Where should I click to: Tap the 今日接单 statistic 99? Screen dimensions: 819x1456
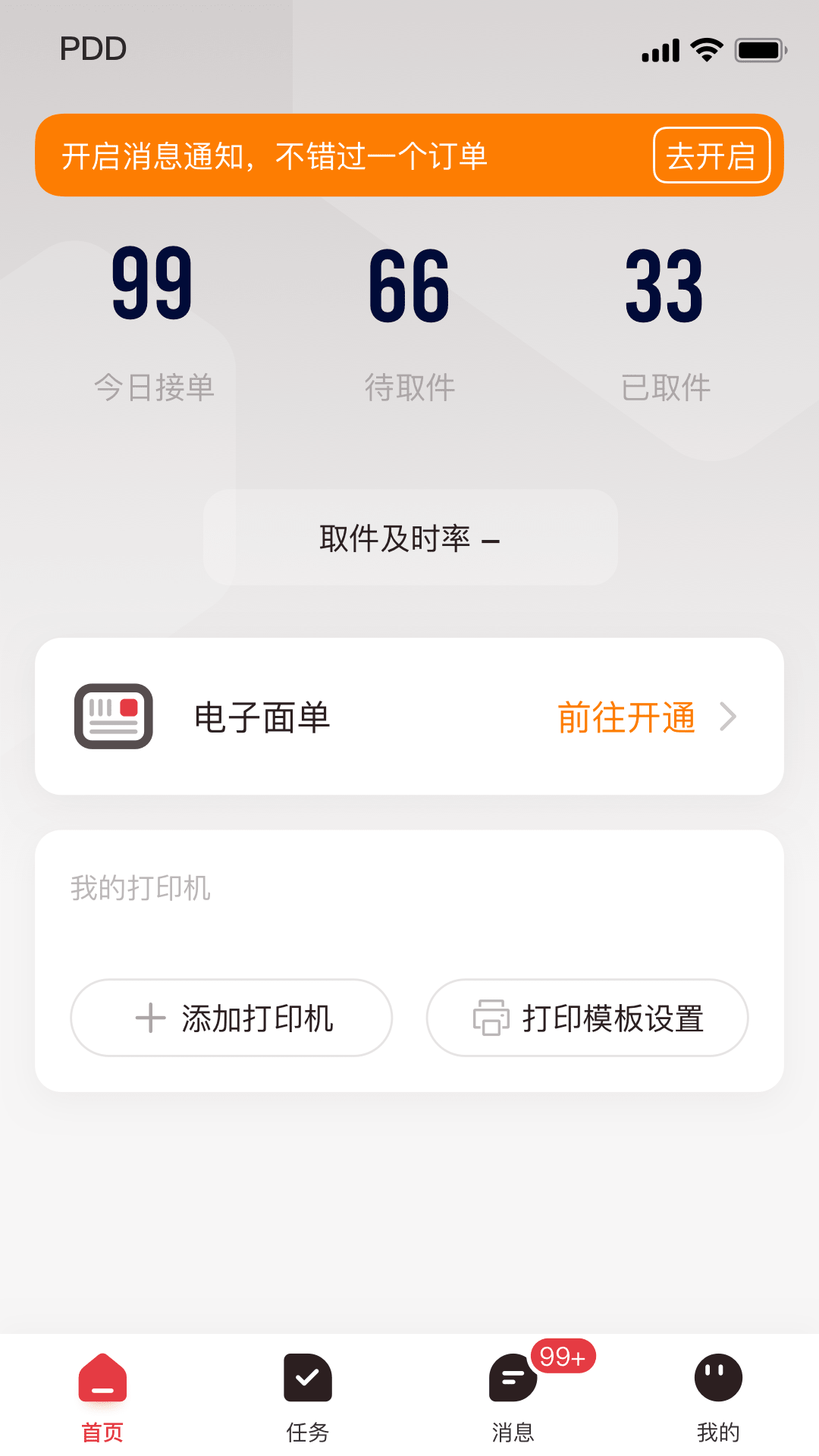point(150,288)
